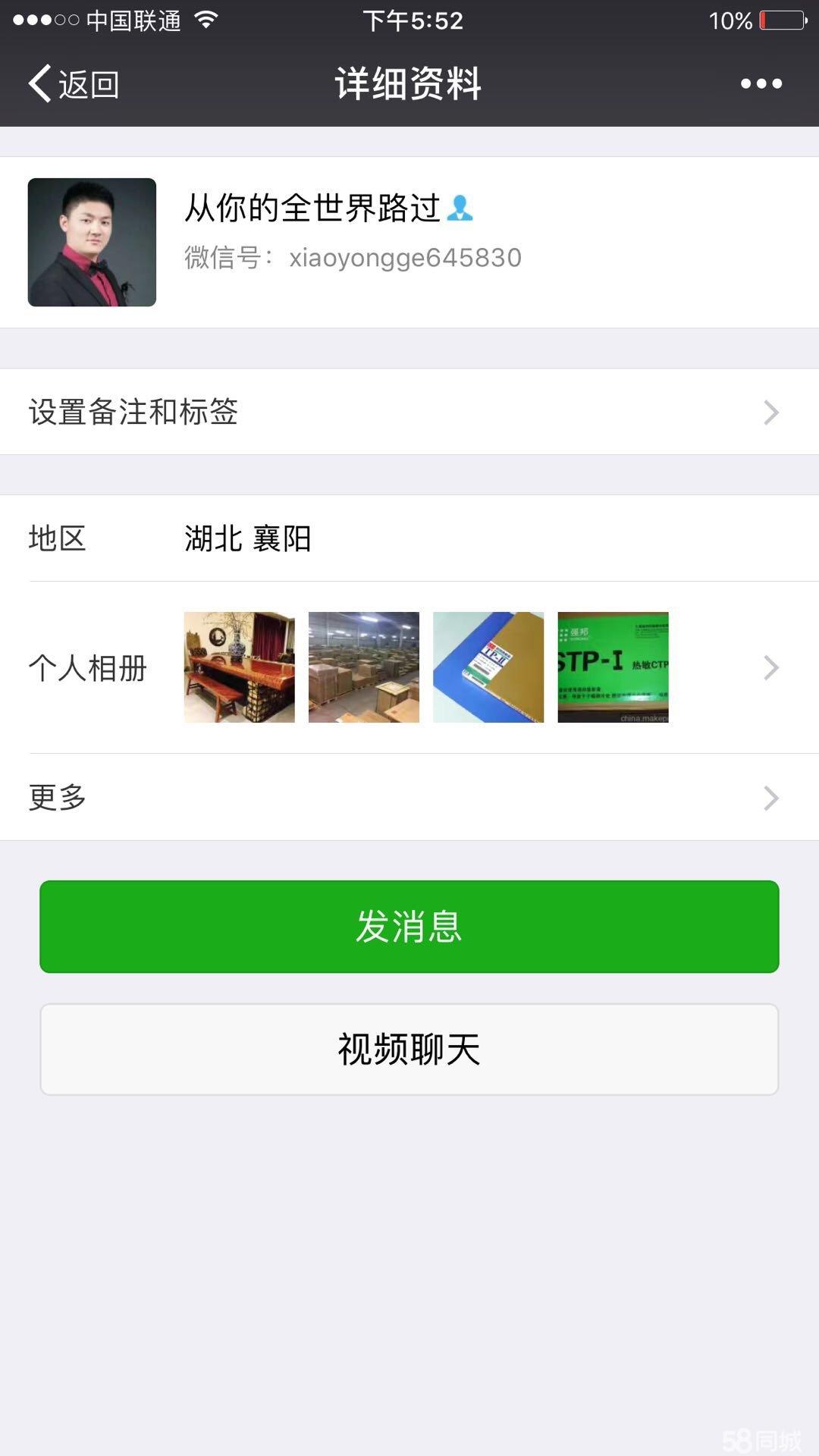Go back with the 返回 button
The image size is (819, 1456).
[x=74, y=84]
